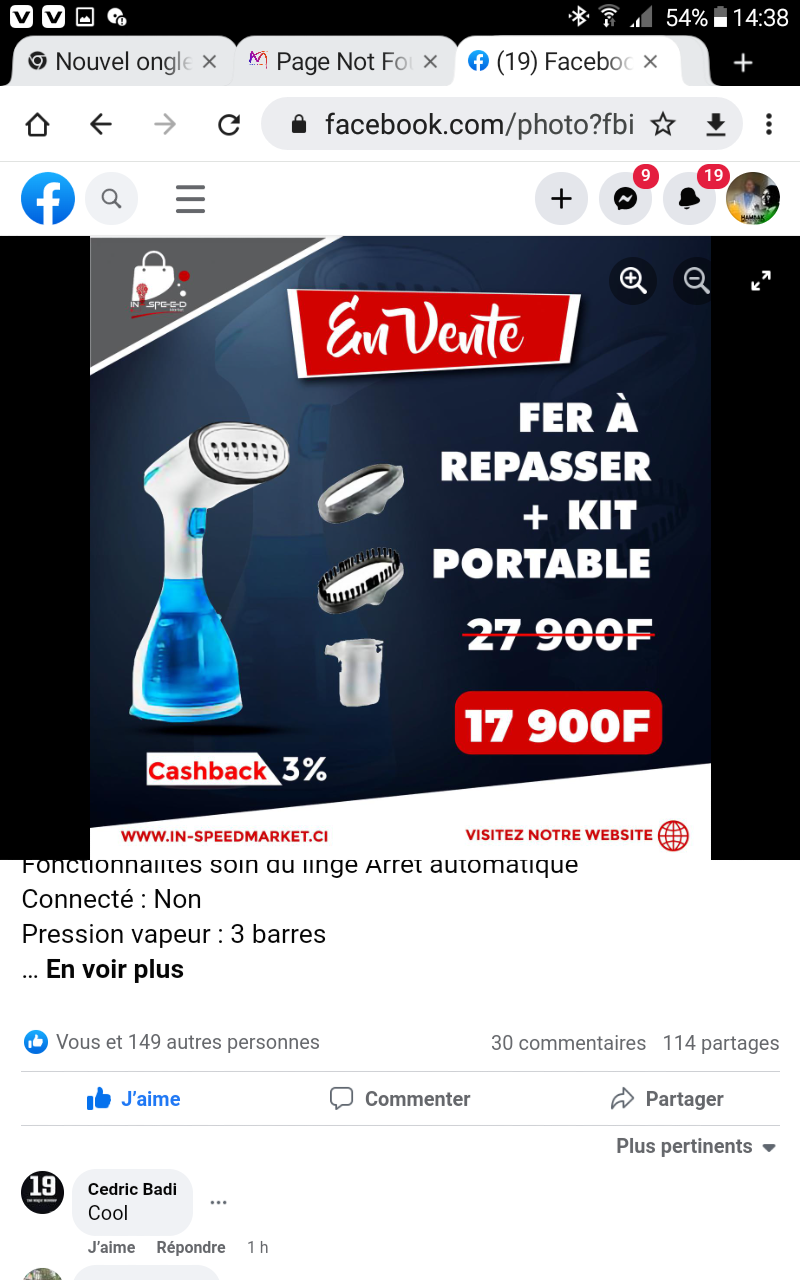The width and height of the screenshot is (800, 1280).
Task: Open the notifications bell
Action: pos(689,198)
